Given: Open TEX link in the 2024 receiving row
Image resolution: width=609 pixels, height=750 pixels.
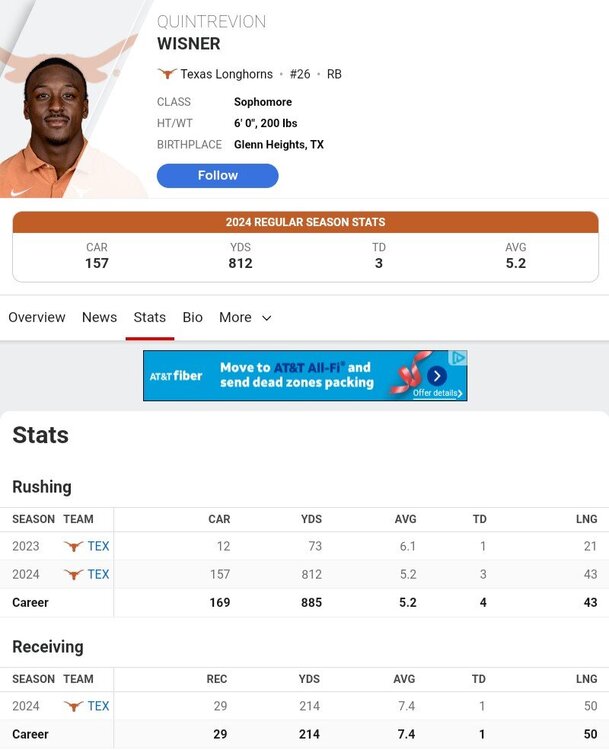Looking at the screenshot, I should coord(98,706).
